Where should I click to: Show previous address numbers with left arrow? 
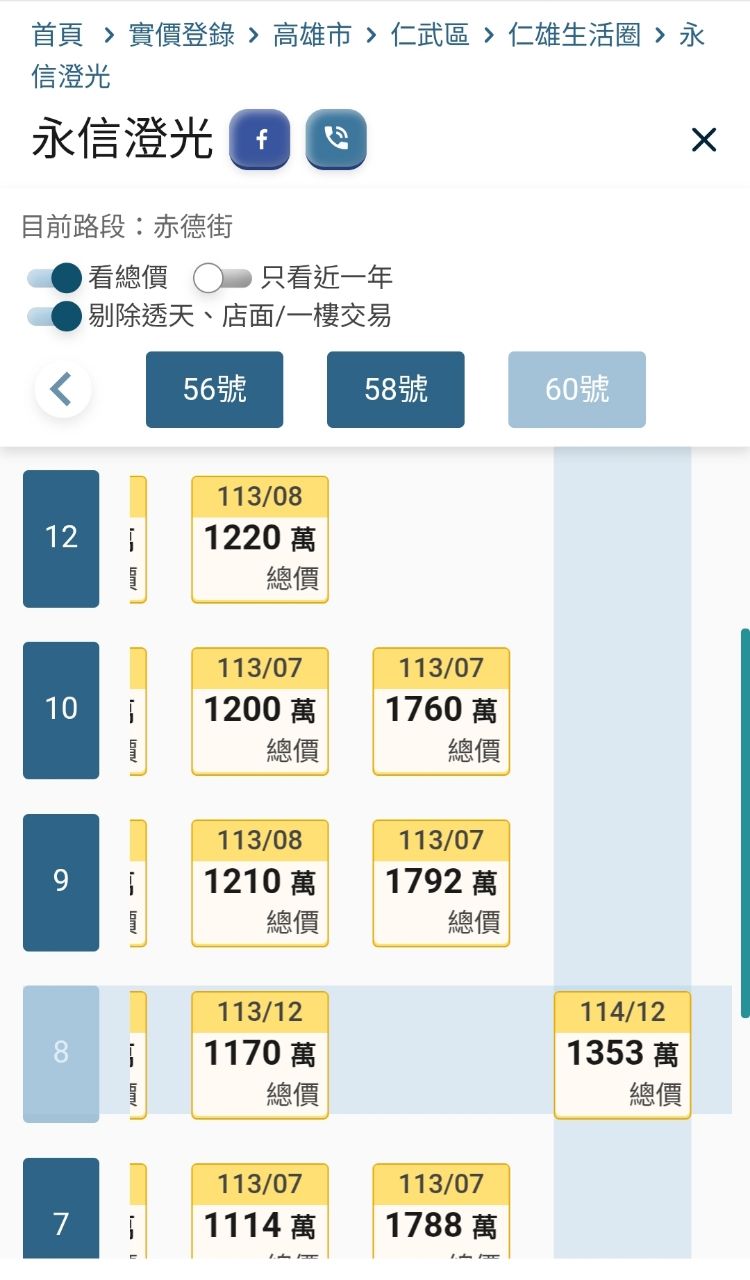63,389
